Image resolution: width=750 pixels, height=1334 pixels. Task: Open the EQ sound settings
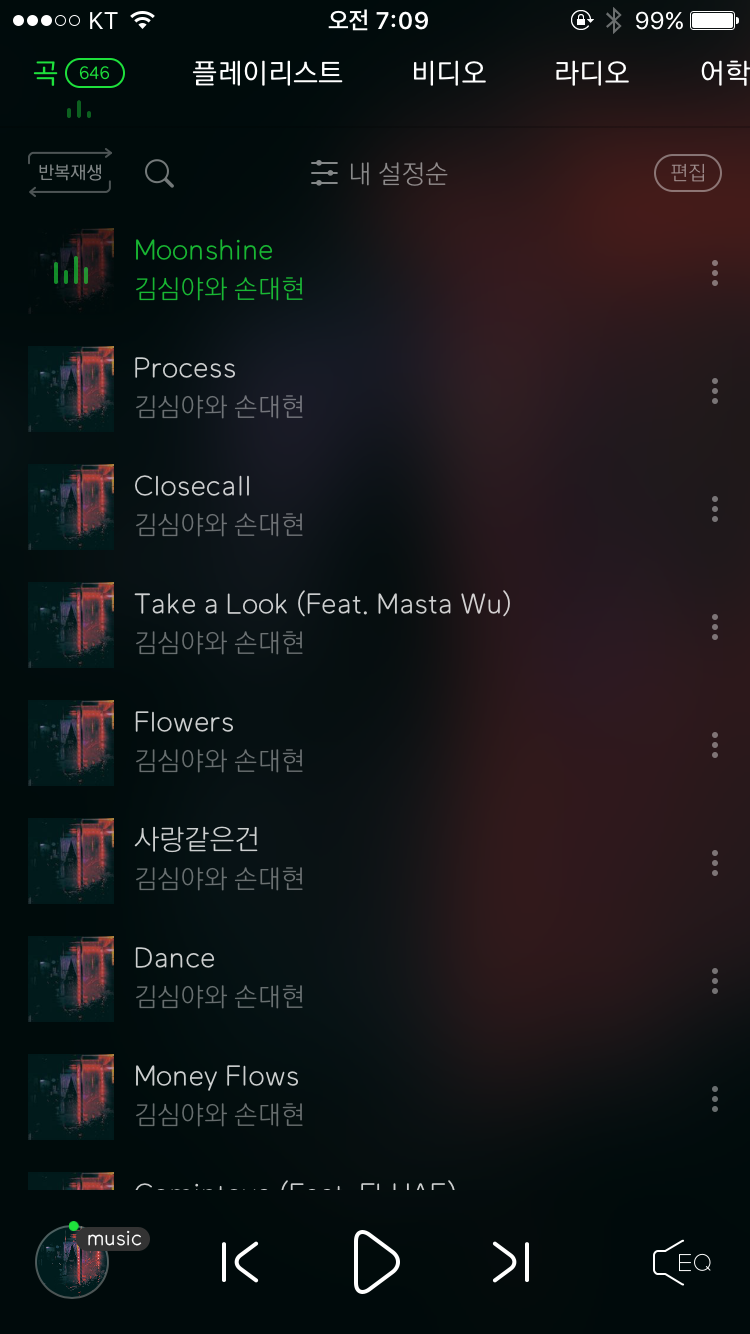point(682,1263)
